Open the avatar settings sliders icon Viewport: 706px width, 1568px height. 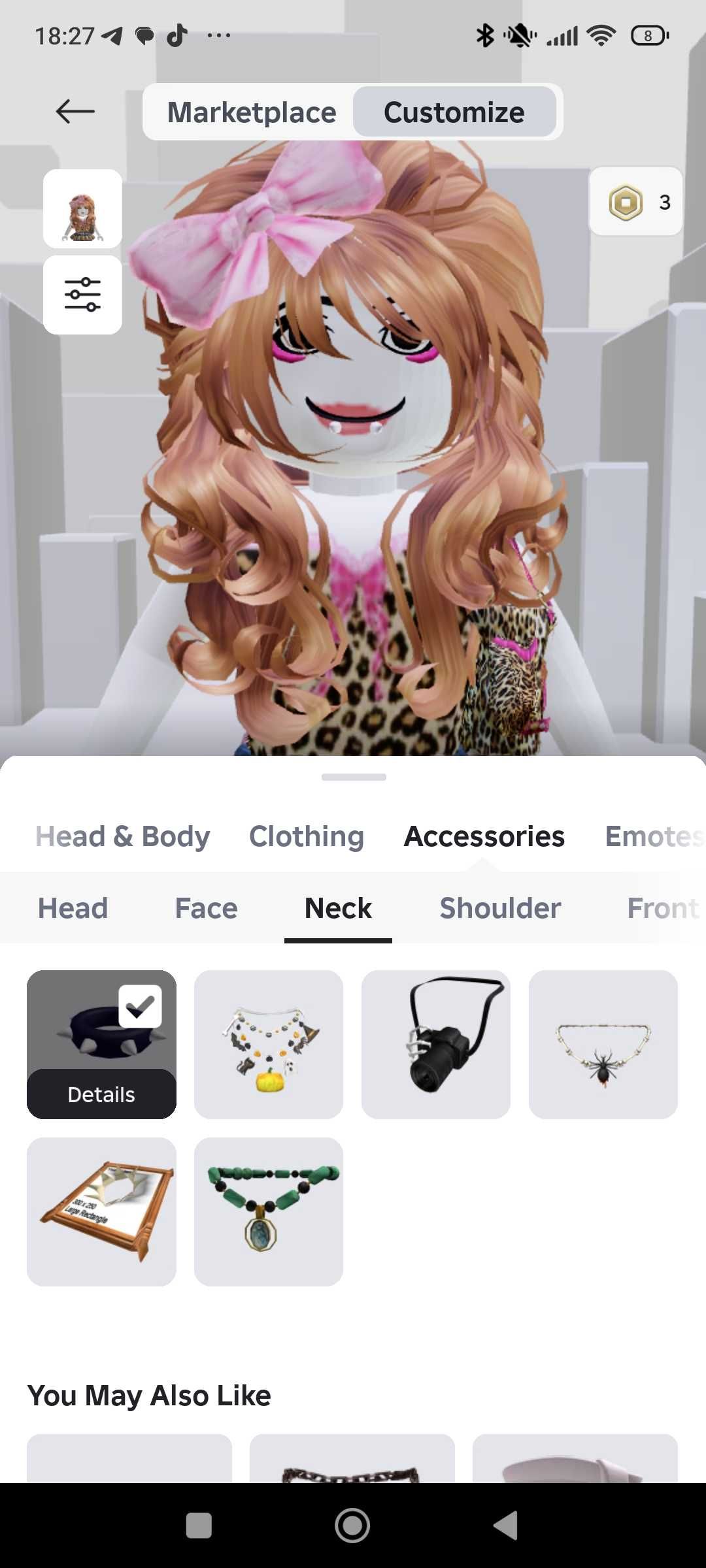click(82, 295)
